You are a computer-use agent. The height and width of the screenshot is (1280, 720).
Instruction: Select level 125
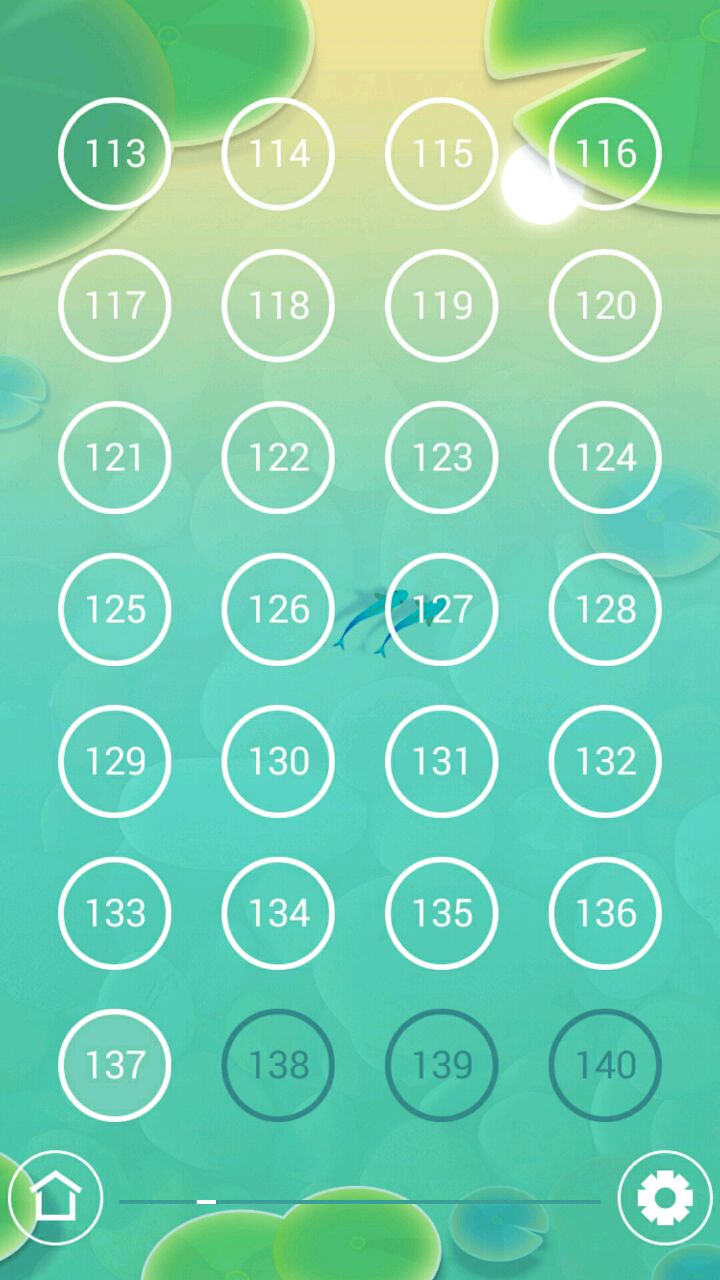point(115,610)
